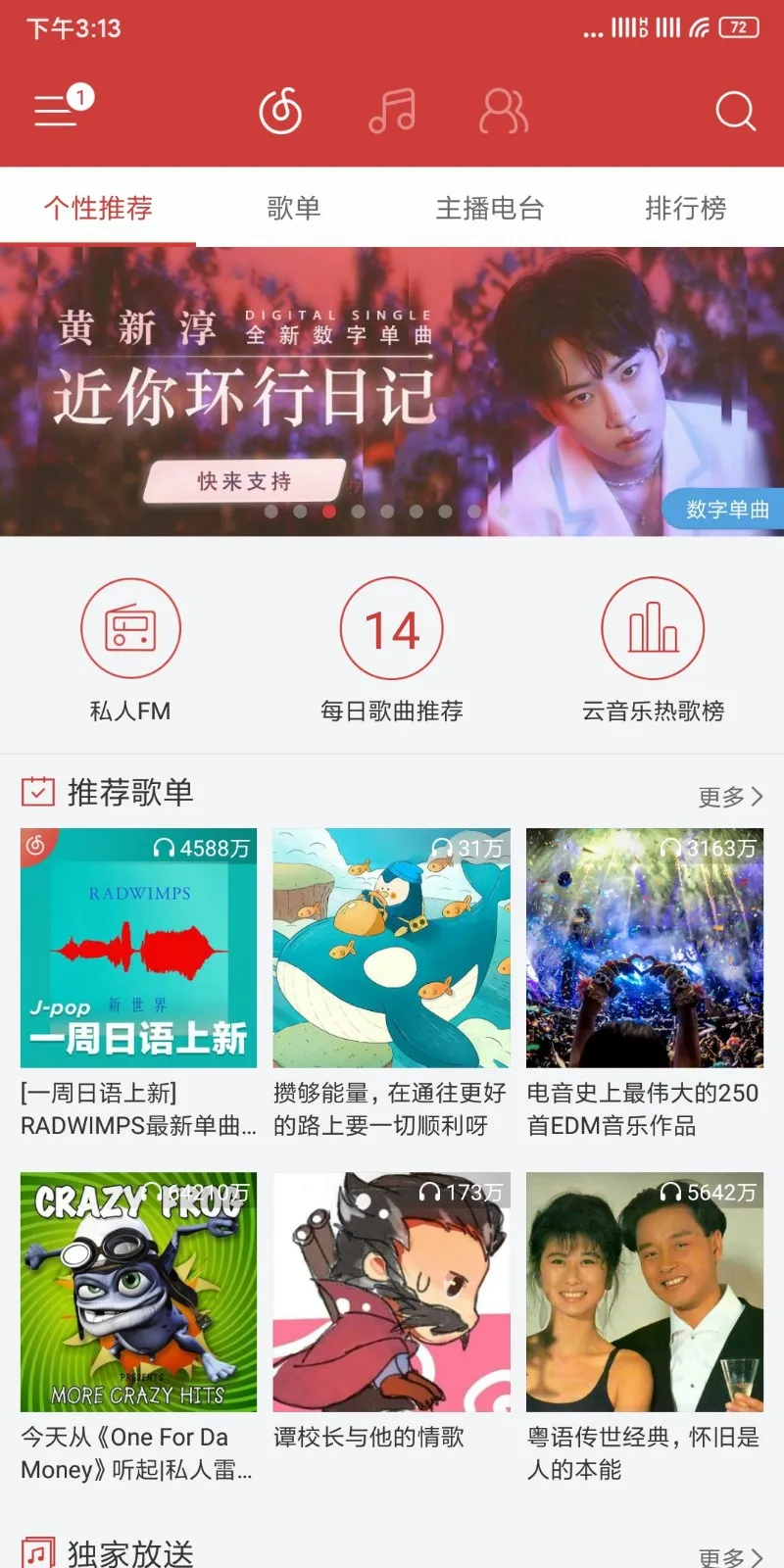Image resolution: width=784 pixels, height=1568 pixels.
Task: Open the 粤语传世经典 playlist
Action: (645, 1328)
